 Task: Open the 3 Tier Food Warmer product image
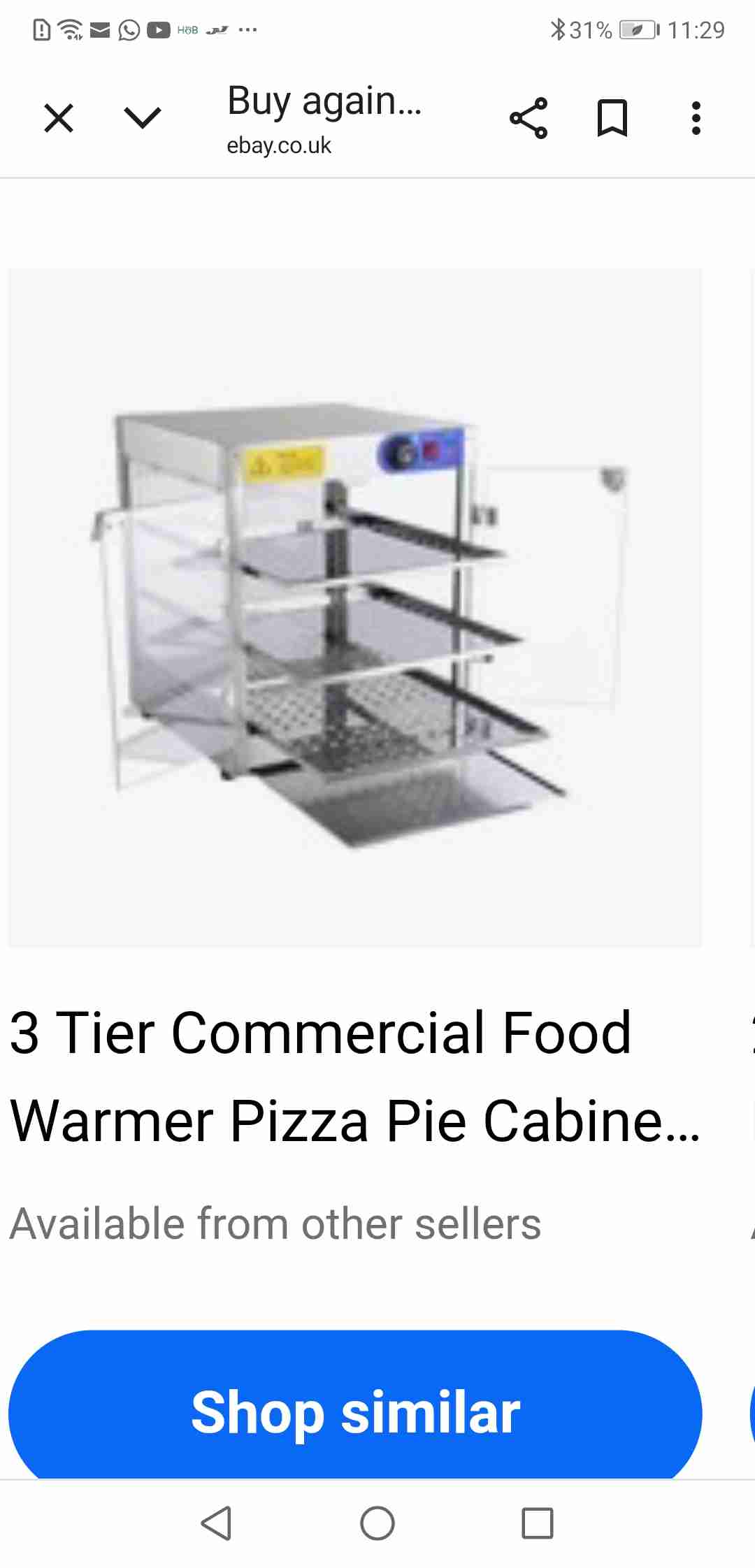coord(355,608)
